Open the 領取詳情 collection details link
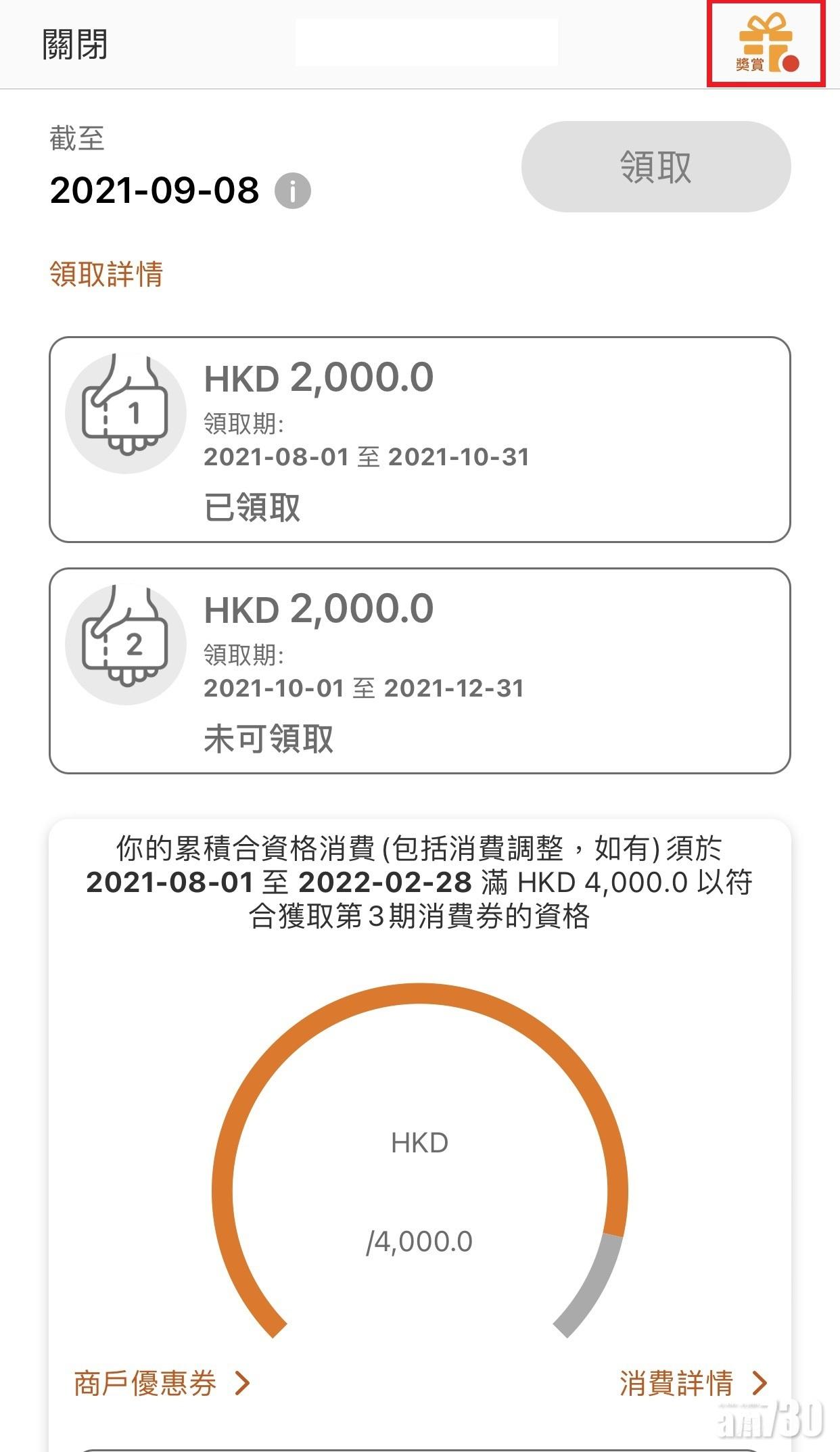Screen dimensions: 840x1452 (x=106, y=274)
